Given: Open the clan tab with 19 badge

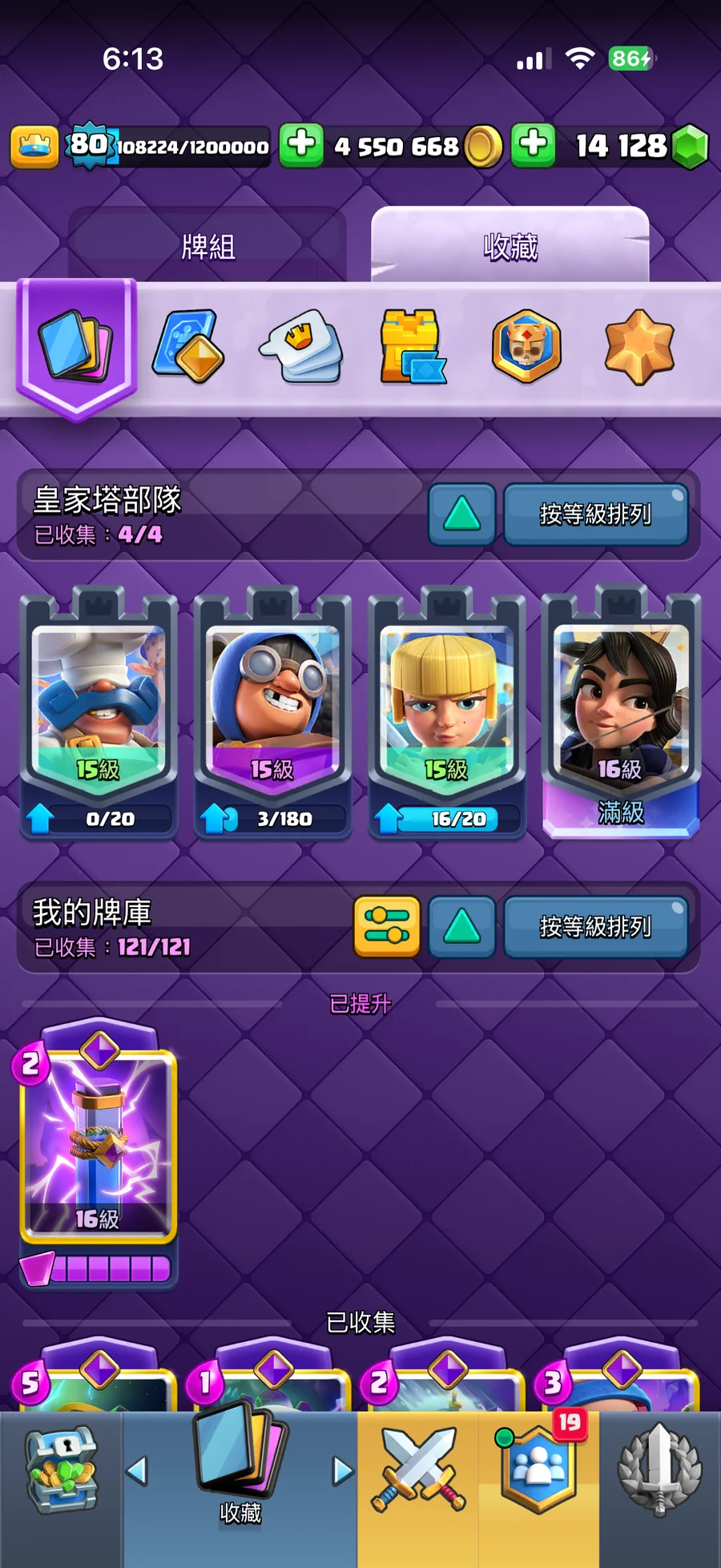Looking at the screenshot, I should (538, 1471).
